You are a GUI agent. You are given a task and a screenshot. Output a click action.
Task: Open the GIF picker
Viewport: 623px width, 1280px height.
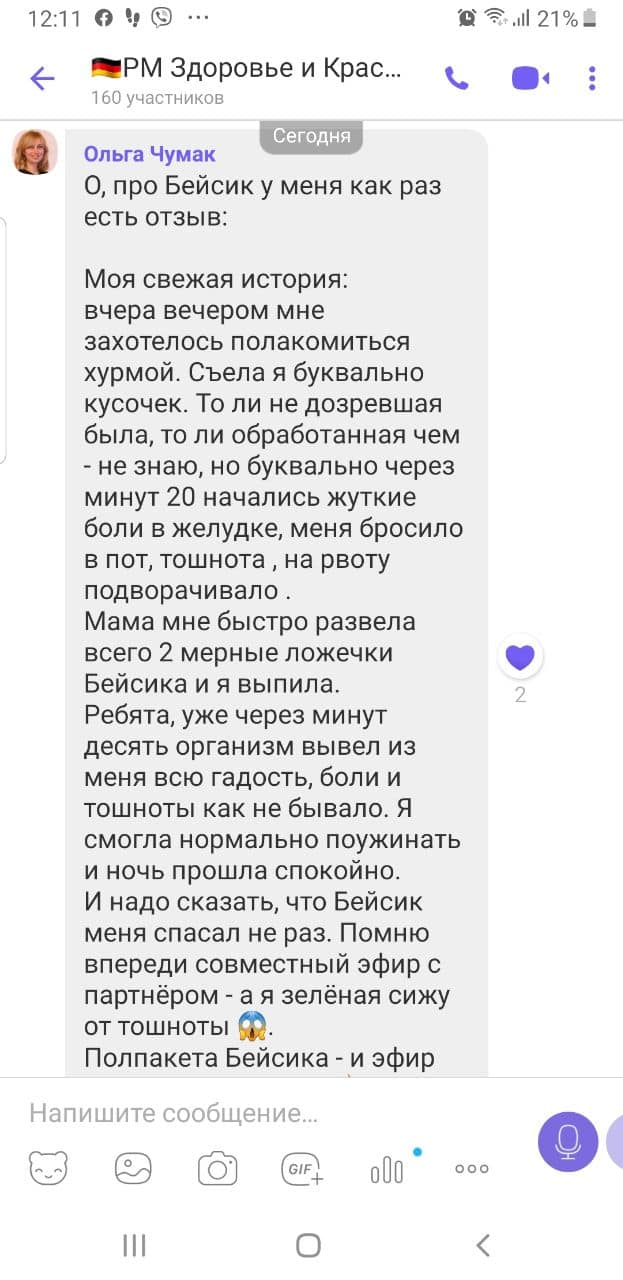[x=302, y=1168]
